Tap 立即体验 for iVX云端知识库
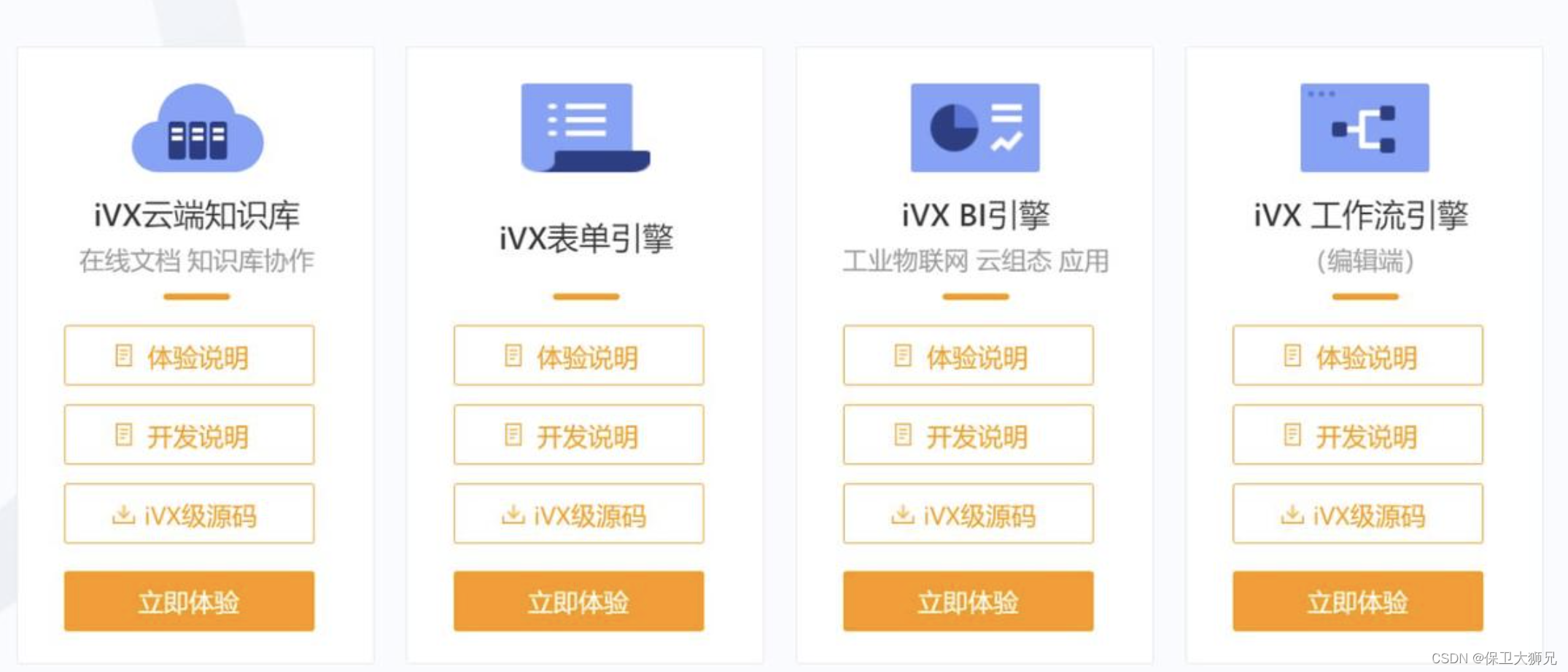Screen dimensions: 1568x672 pos(189,601)
